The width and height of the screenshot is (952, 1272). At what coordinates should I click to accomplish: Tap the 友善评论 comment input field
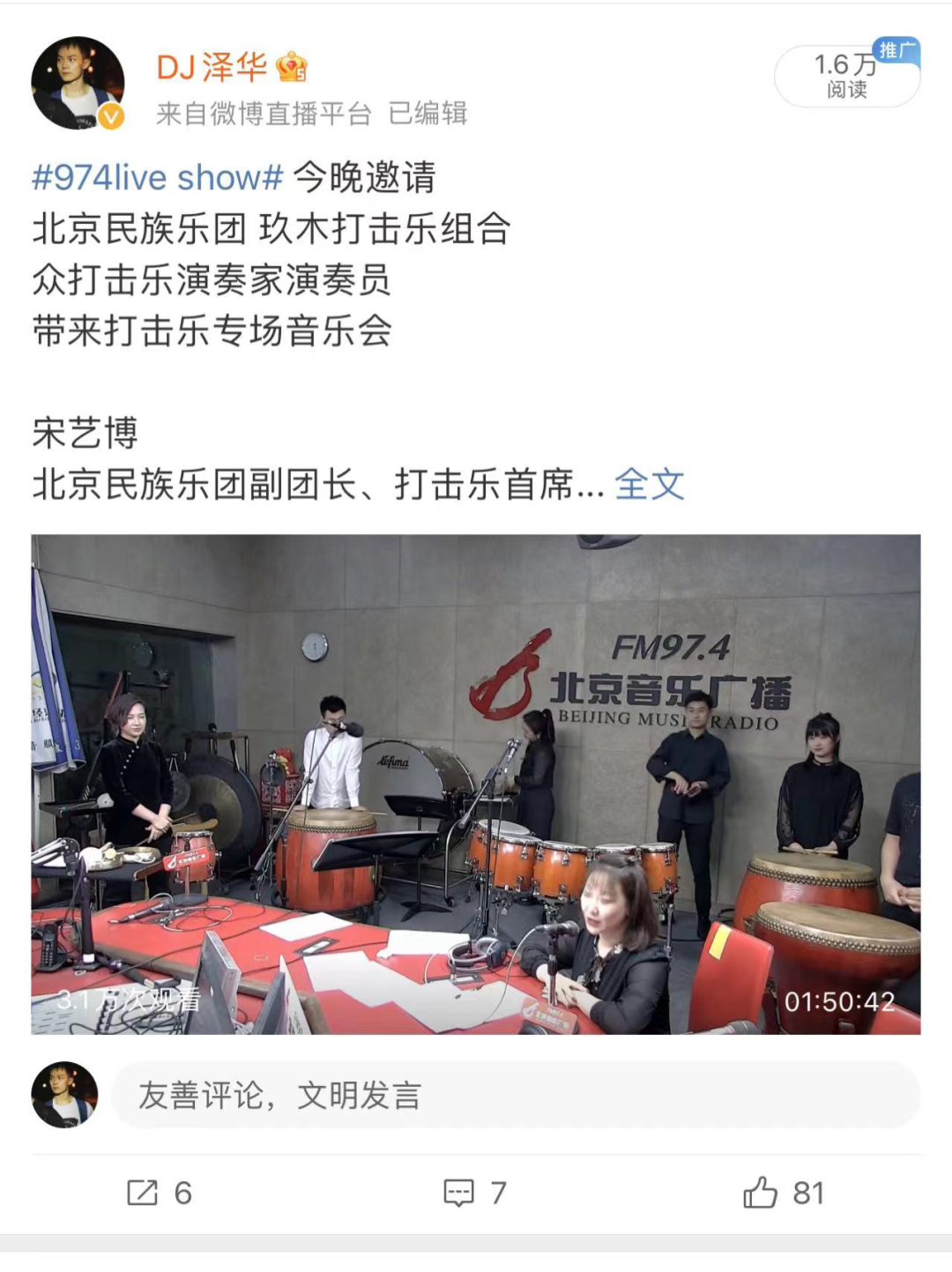(516, 1095)
